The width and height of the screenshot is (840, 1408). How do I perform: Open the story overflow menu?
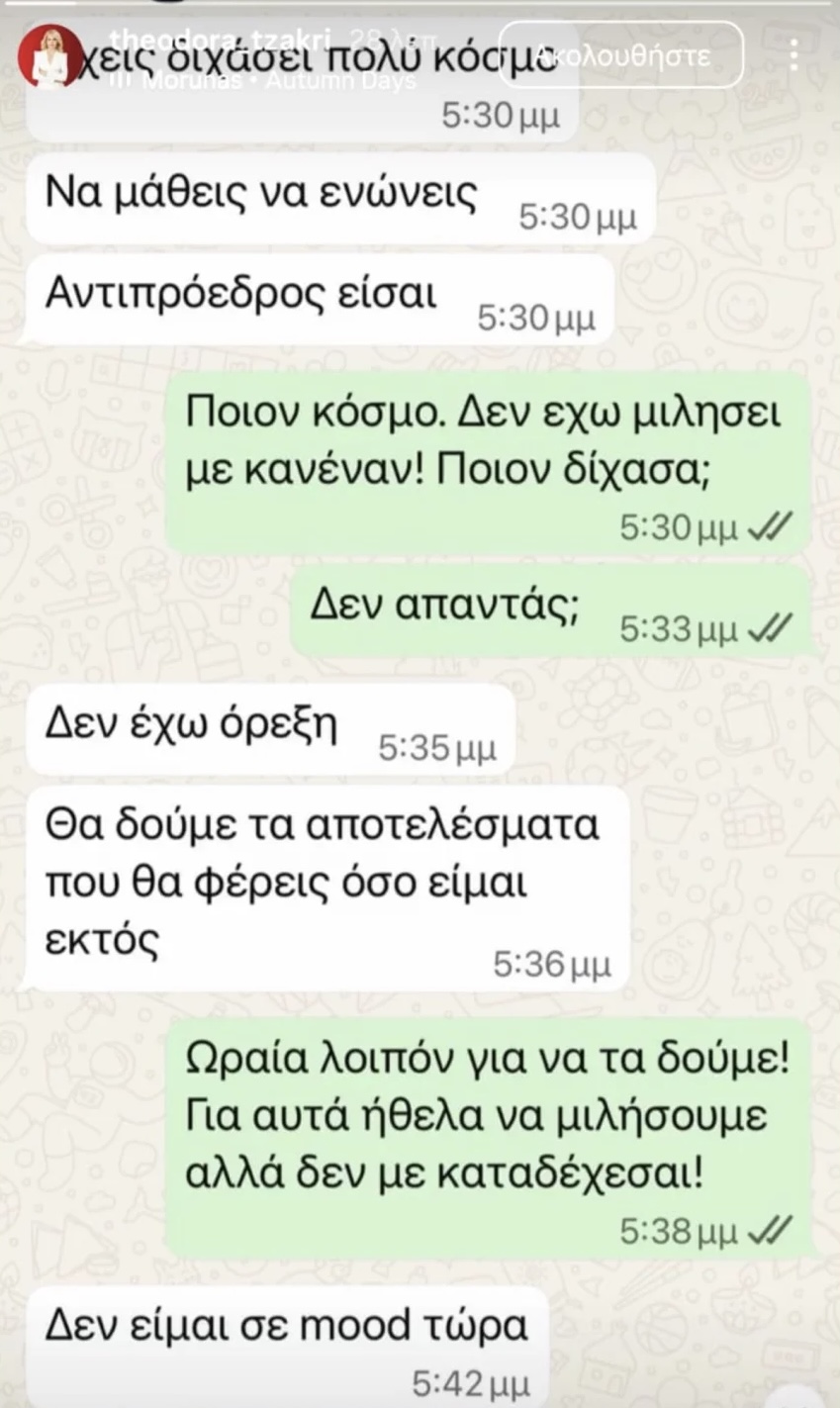pyautogui.click(x=793, y=55)
